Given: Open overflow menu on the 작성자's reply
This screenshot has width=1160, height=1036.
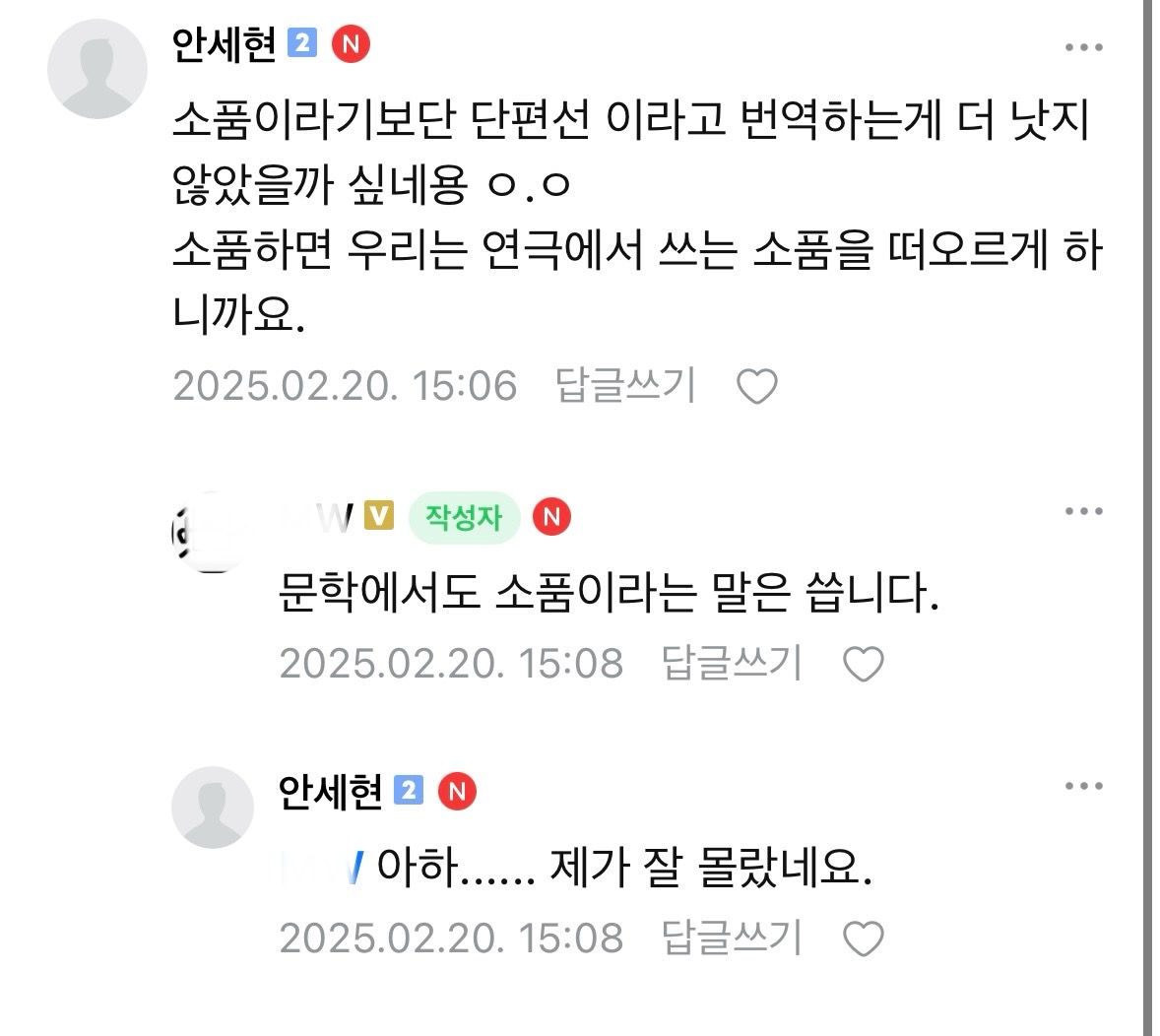Looking at the screenshot, I should (x=1083, y=512).
